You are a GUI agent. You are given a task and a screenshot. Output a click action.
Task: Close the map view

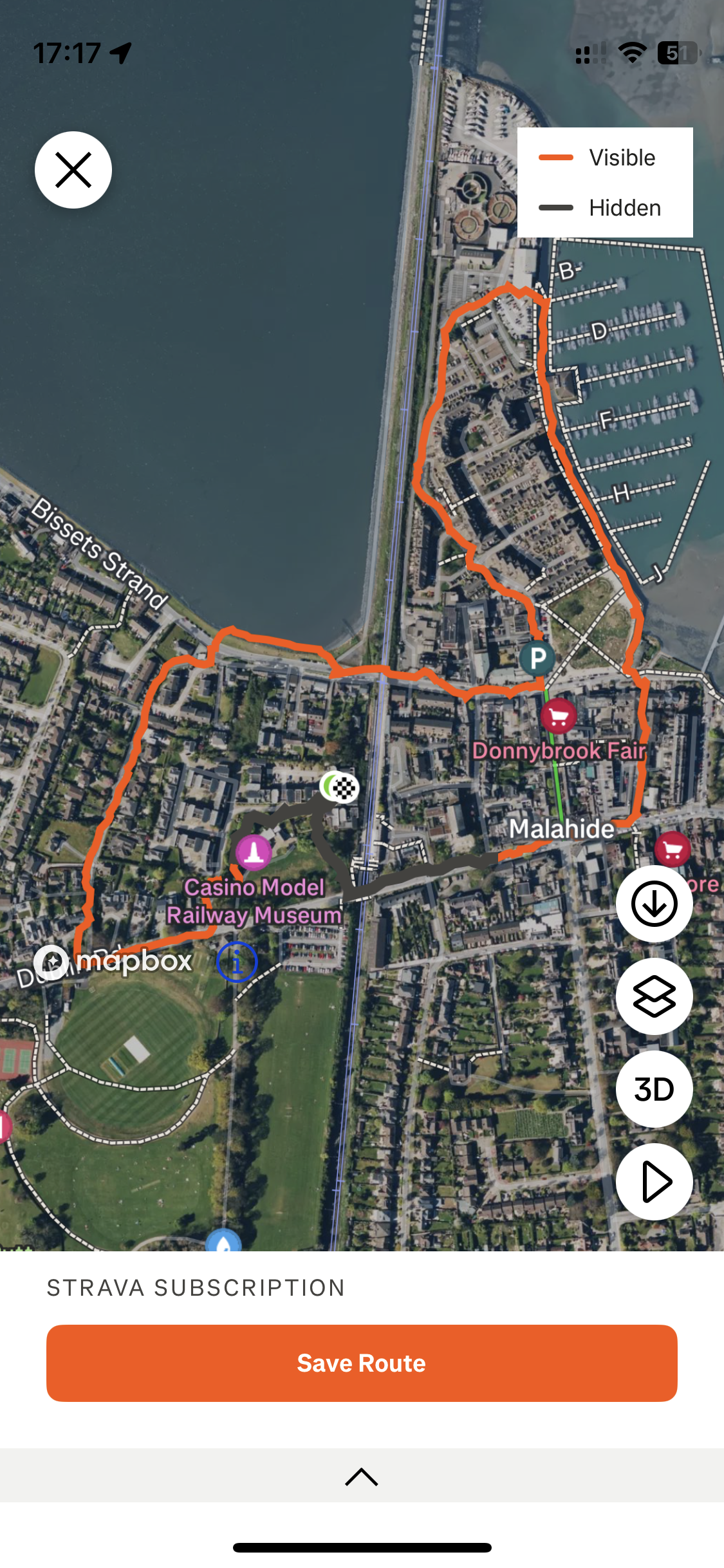click(73, 170)
